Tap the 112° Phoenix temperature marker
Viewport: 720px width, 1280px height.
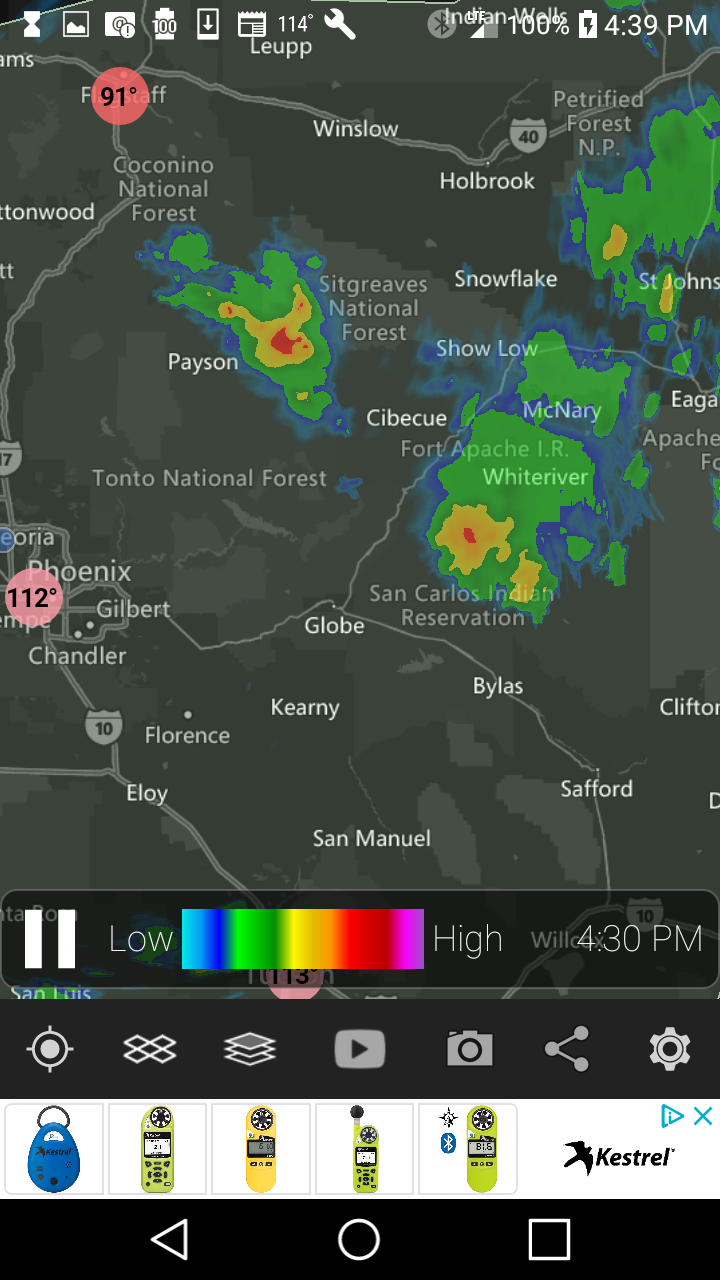pos(34,598)
